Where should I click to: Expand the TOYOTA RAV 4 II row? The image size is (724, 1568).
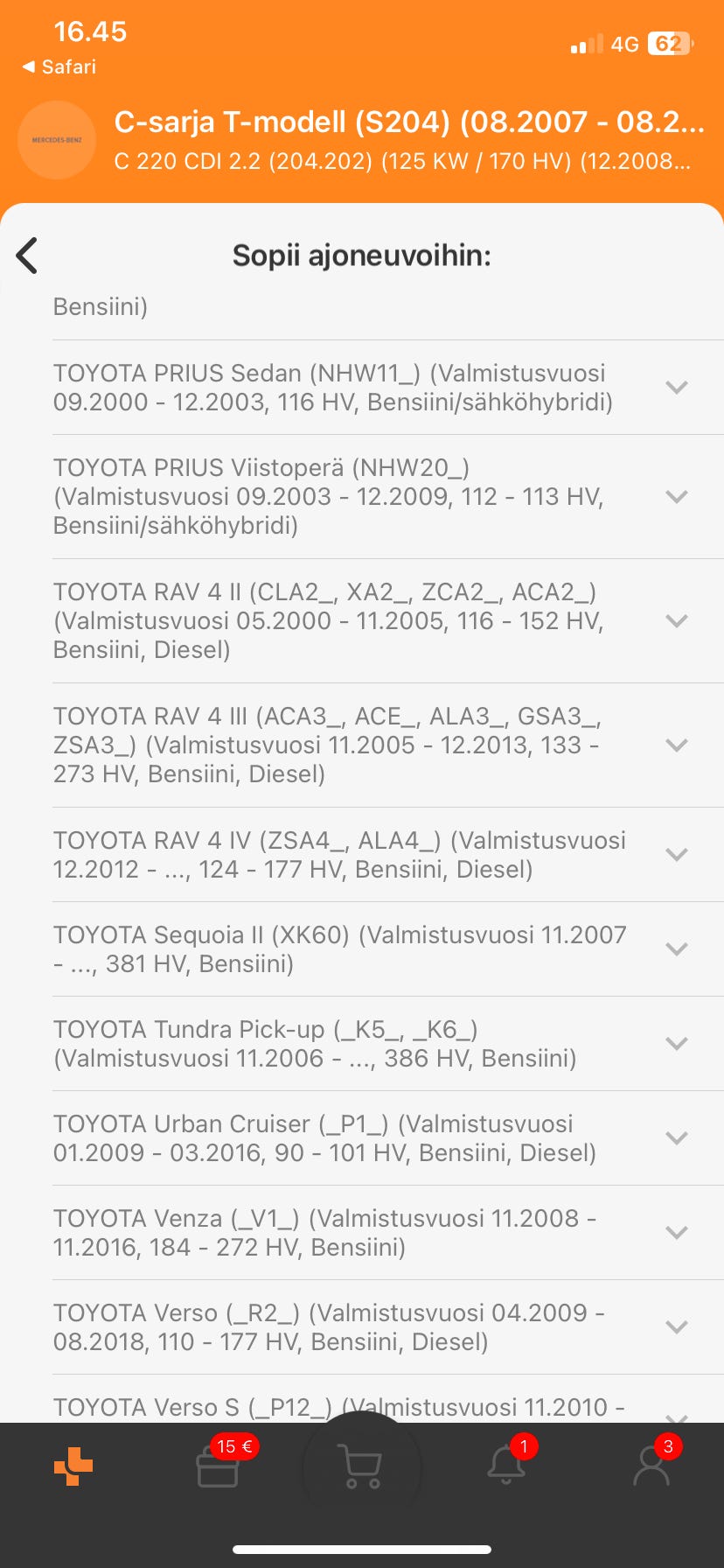tap(676, 621)
